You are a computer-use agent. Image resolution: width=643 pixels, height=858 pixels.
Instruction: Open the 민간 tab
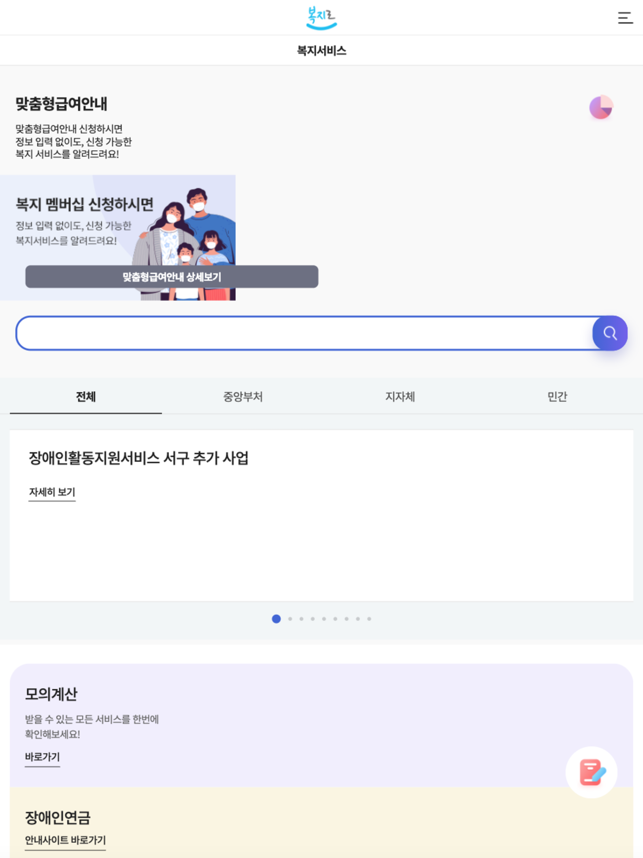coord(557,397)
